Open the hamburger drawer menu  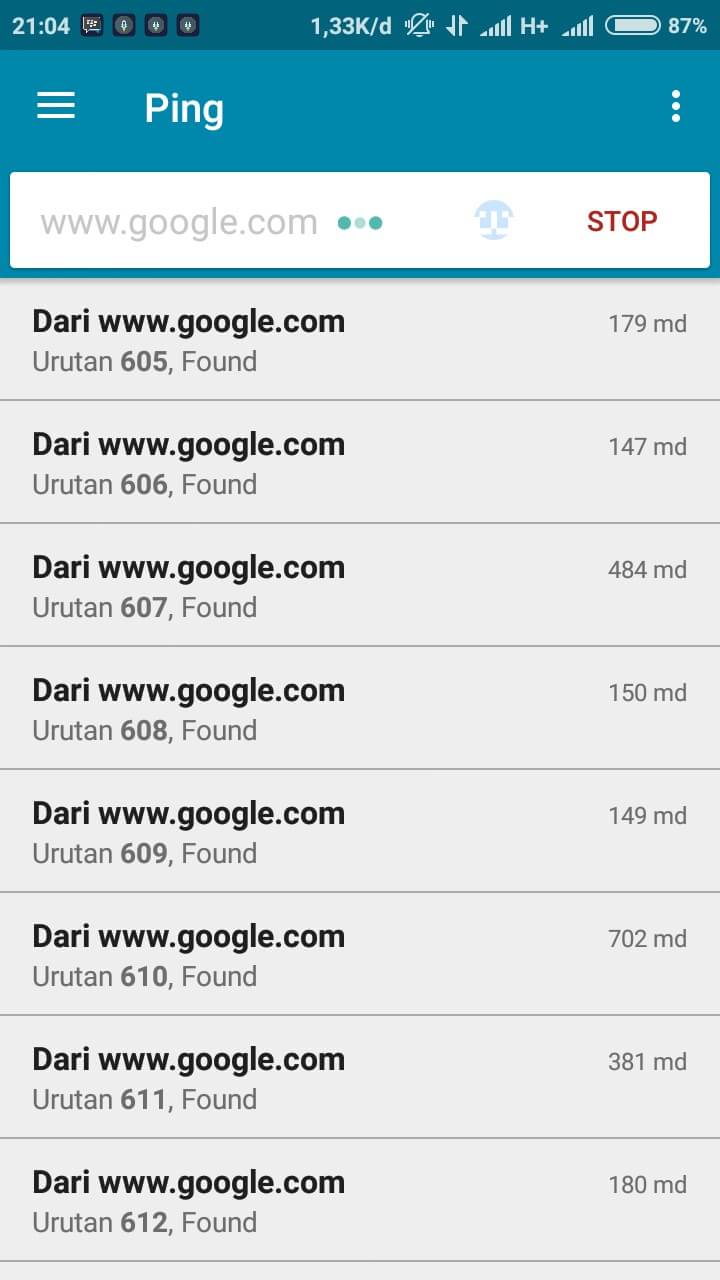point(56,106)
